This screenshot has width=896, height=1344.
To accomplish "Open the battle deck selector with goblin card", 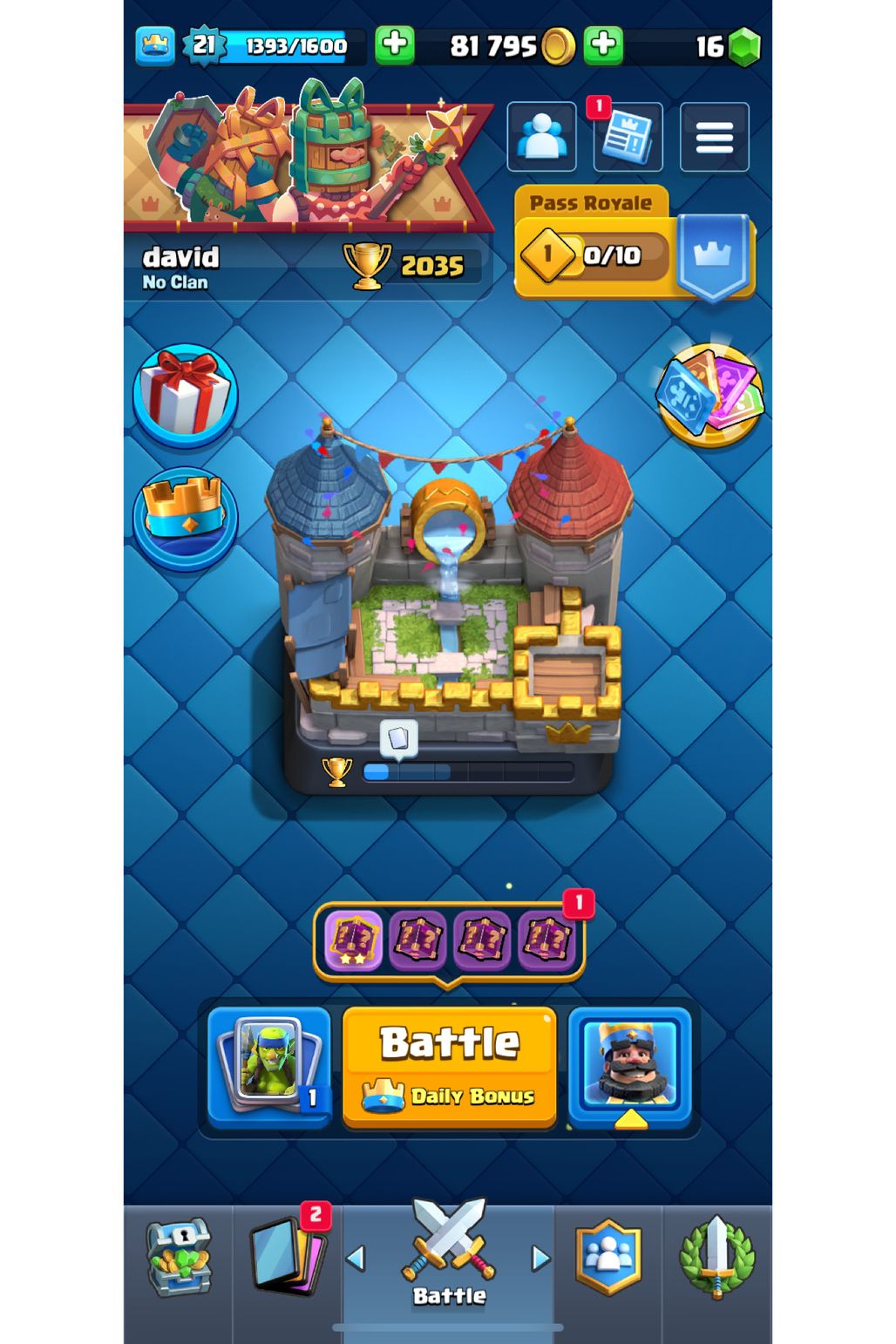I will click(x=269, y=1067).
